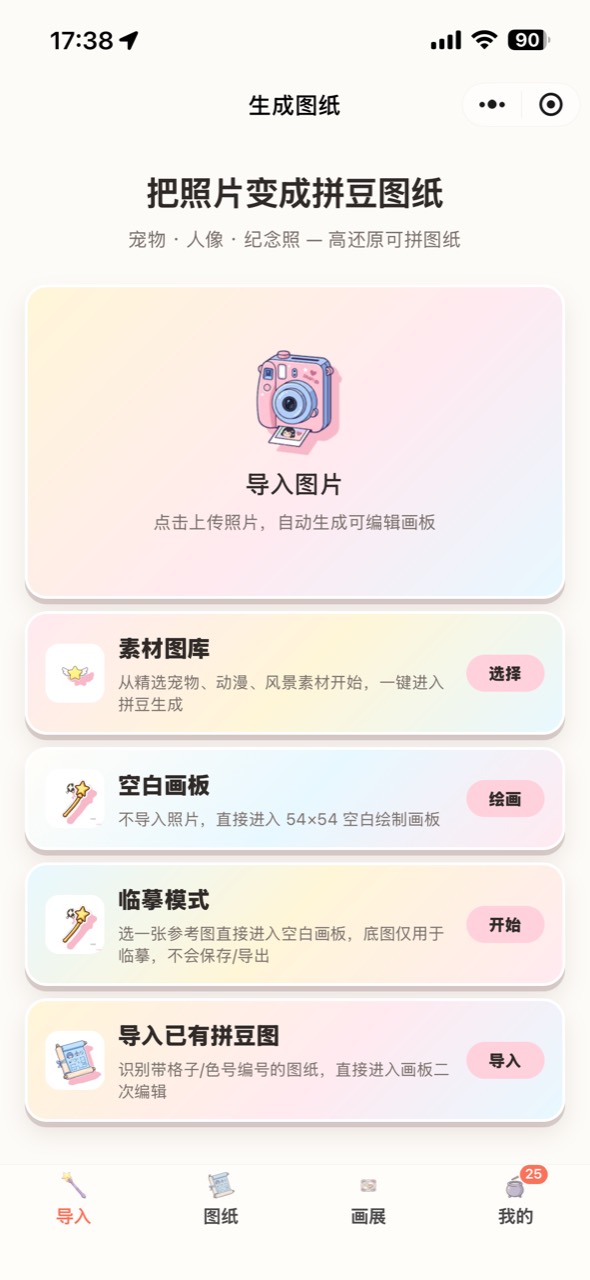
Task: Tap 导入 on the 导入已有拼豆图 card
Action: pos(505,1061)
